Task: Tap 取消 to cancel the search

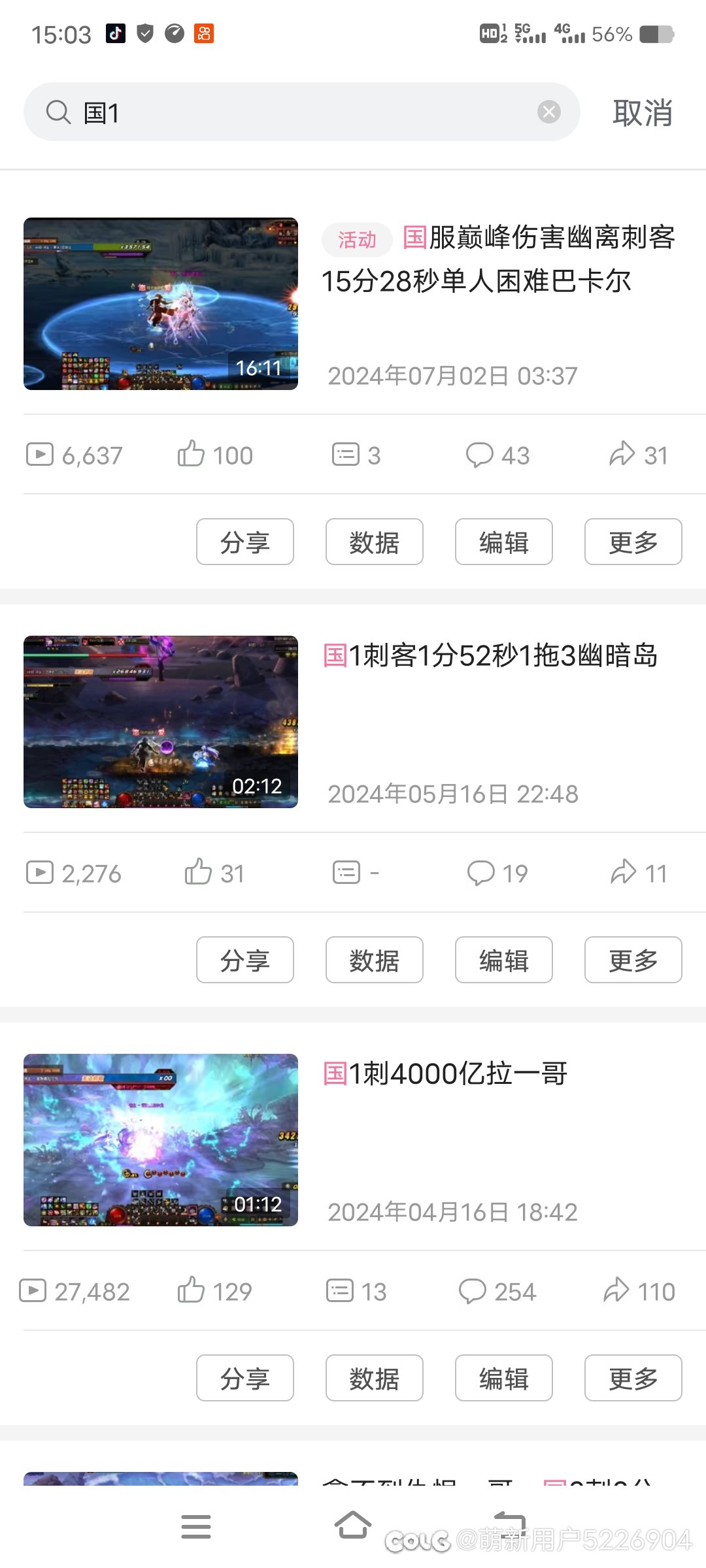Action: point(643,112)
